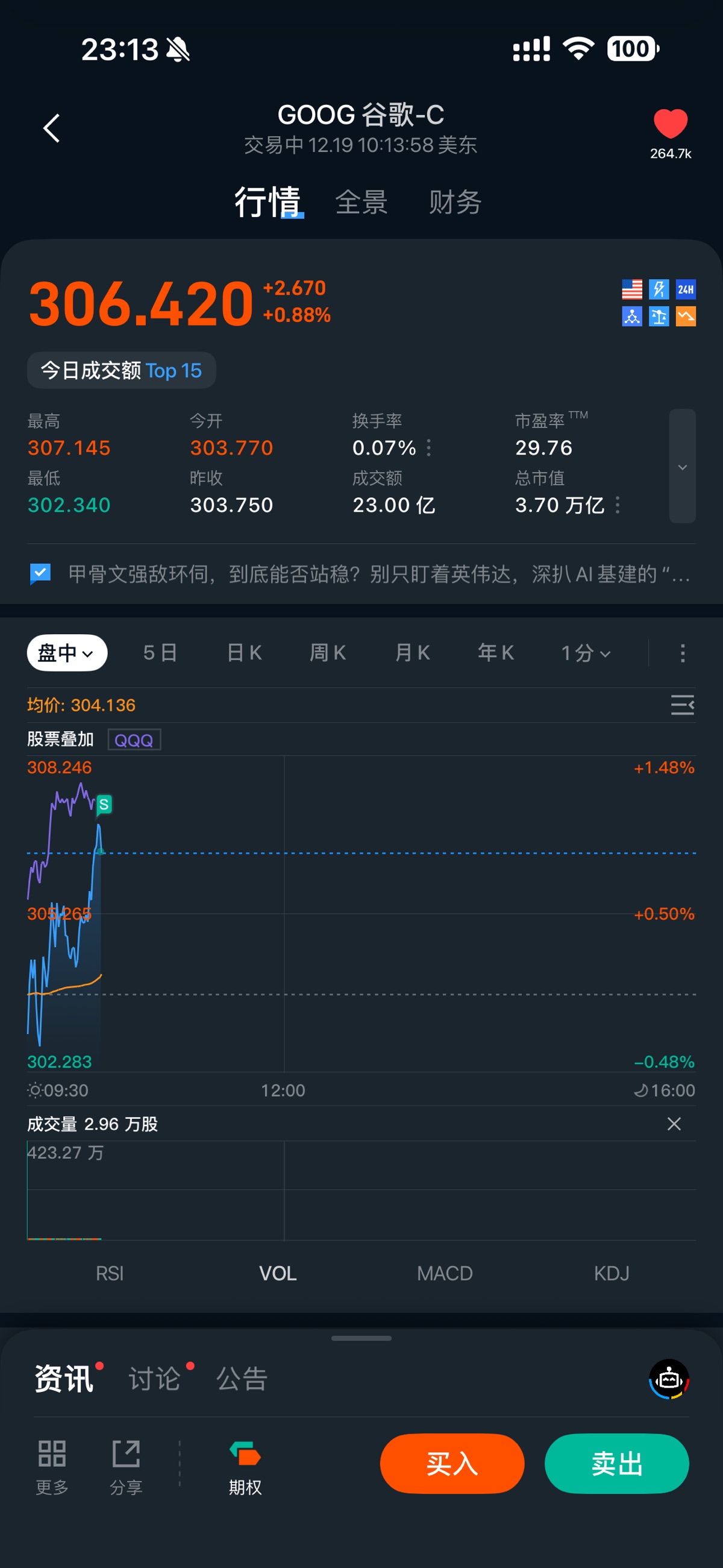Tap the red heart favorite icon
Screen dimensions: 723x1568
coord(670,124)
